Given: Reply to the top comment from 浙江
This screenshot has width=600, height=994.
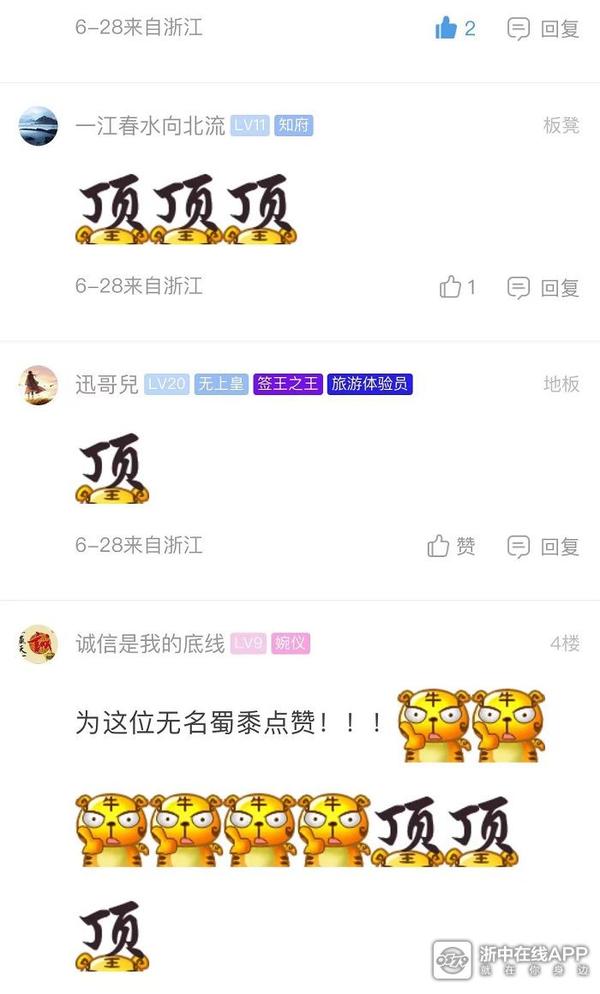Looking at the screenshot, I should pos(544,29).
